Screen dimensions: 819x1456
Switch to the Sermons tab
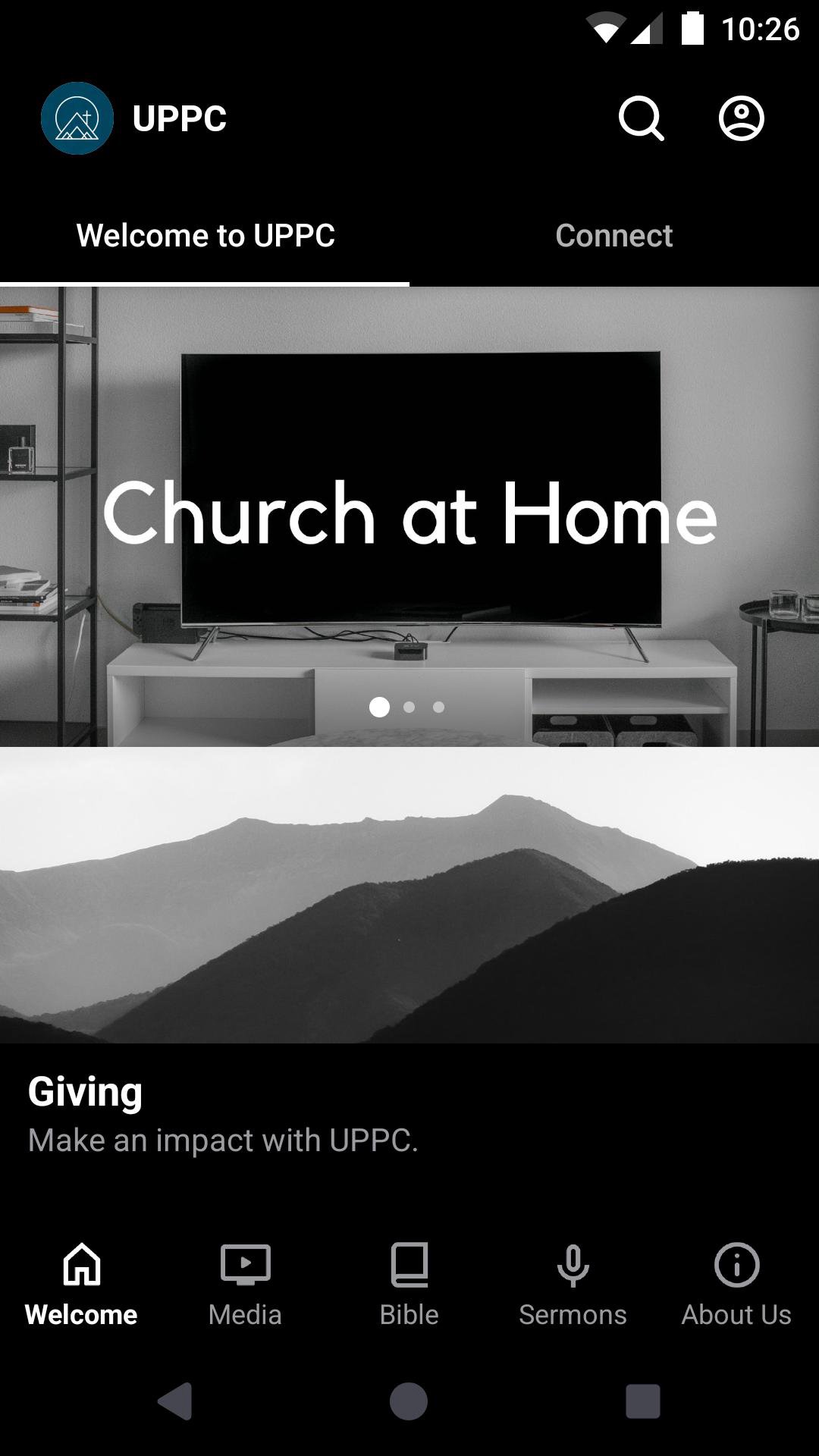click(x=573, y=1283)
